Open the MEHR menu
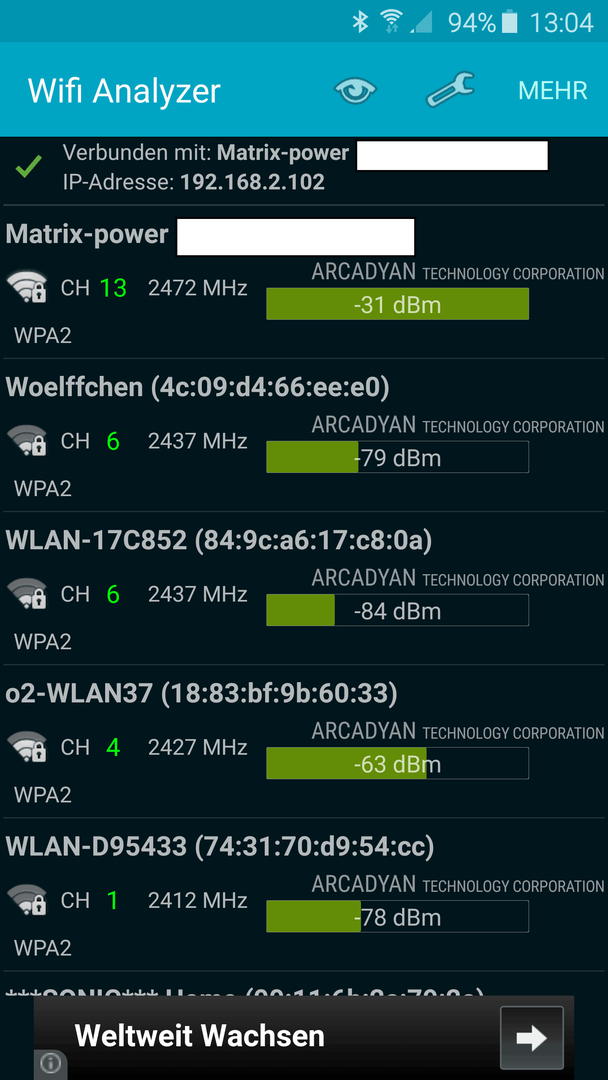608x1080 pixels. coord(553,90)
